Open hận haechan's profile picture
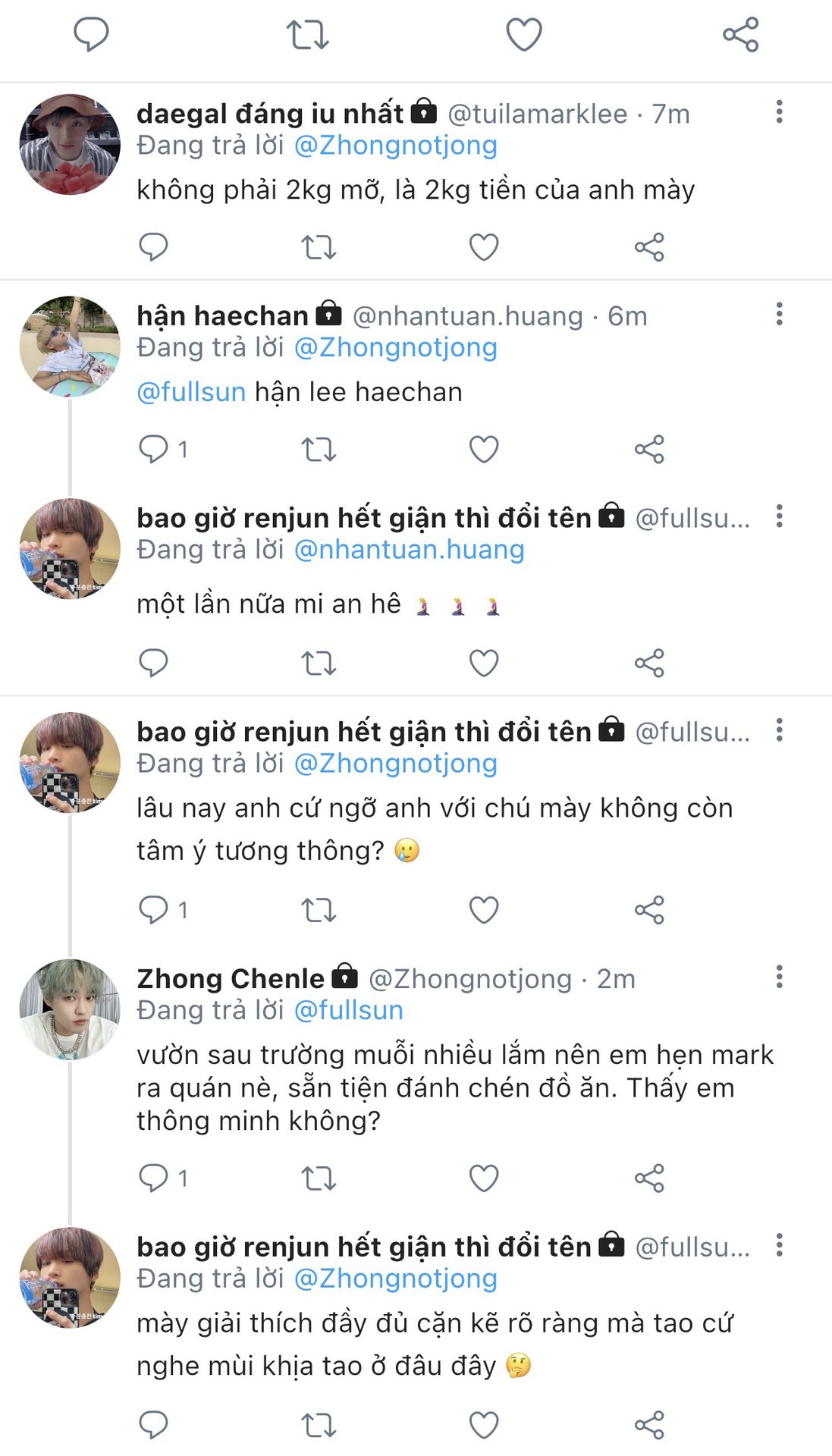 [x=70, y=347]
